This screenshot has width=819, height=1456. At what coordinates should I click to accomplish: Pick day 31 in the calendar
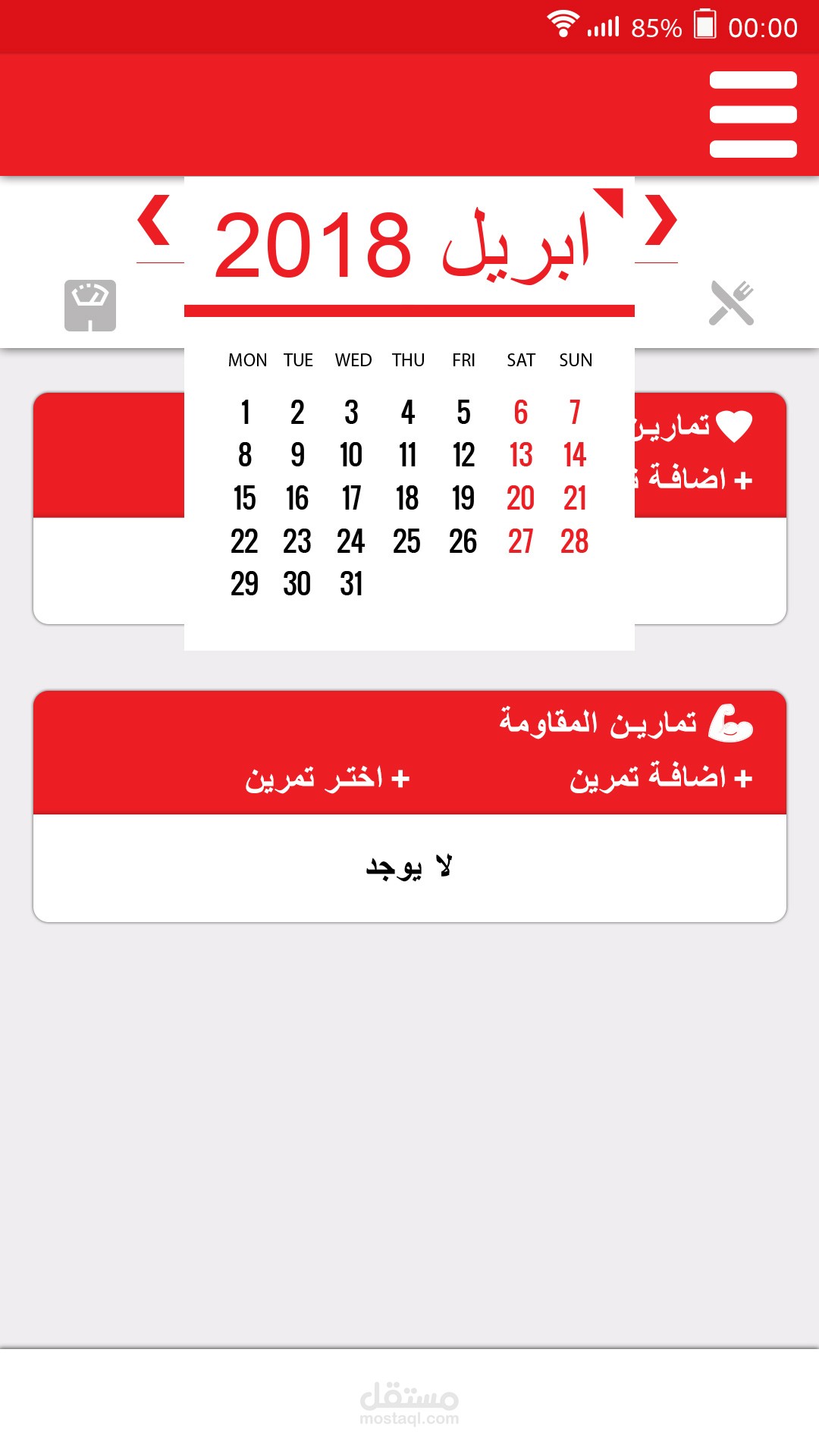(351, 584)
